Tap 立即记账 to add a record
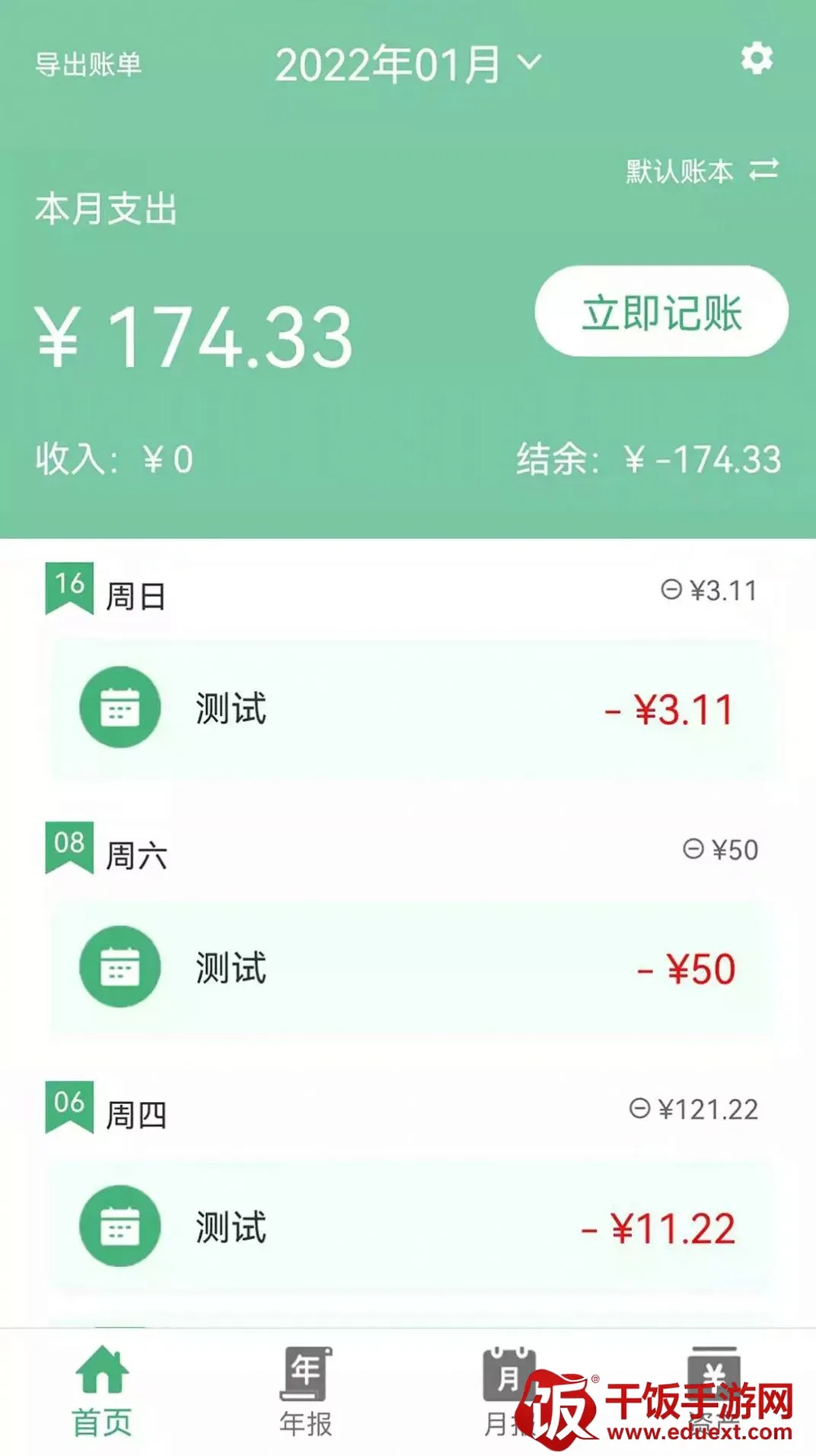 point(661,311)
